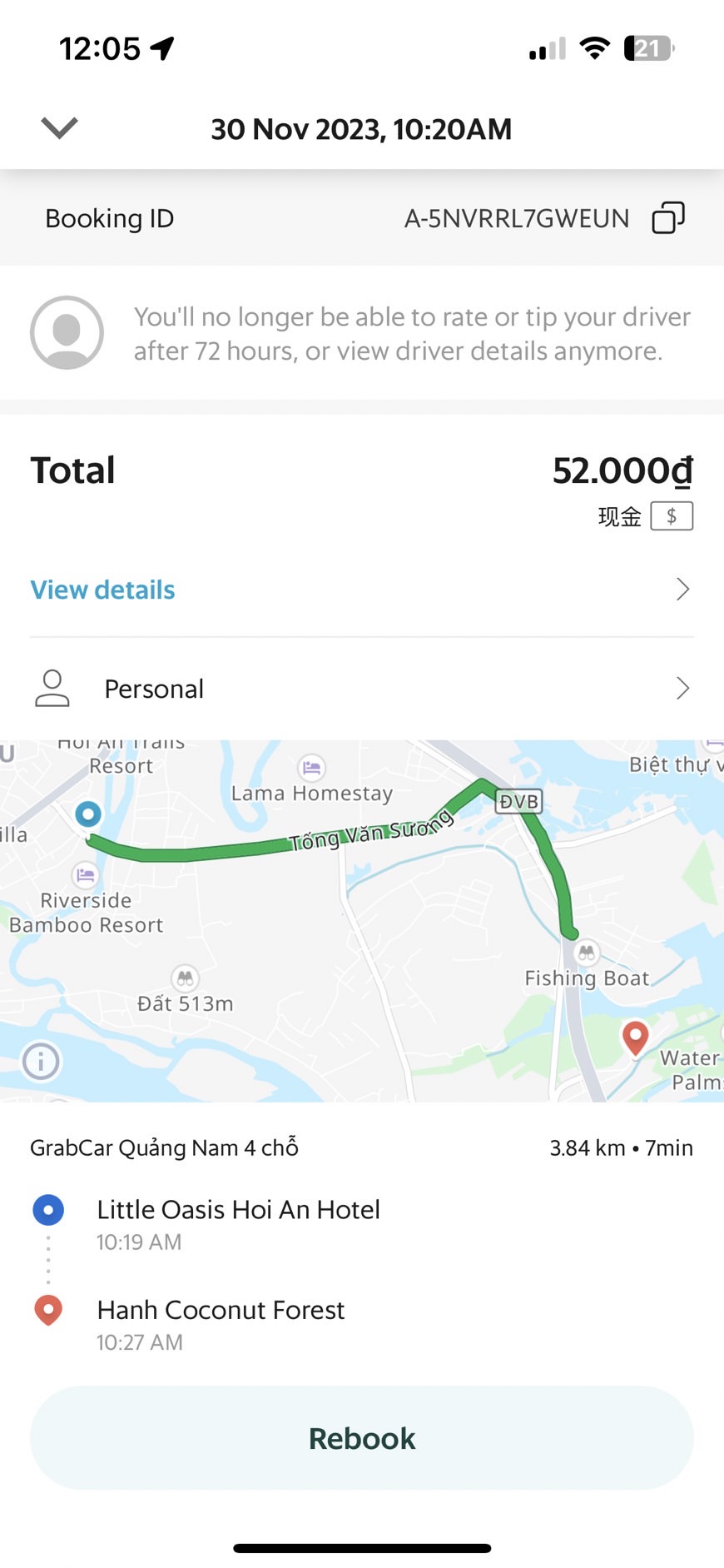The image size is (724, 1568).
Task: Collapse the trip details with the down chevron
Action: [59, 128]
